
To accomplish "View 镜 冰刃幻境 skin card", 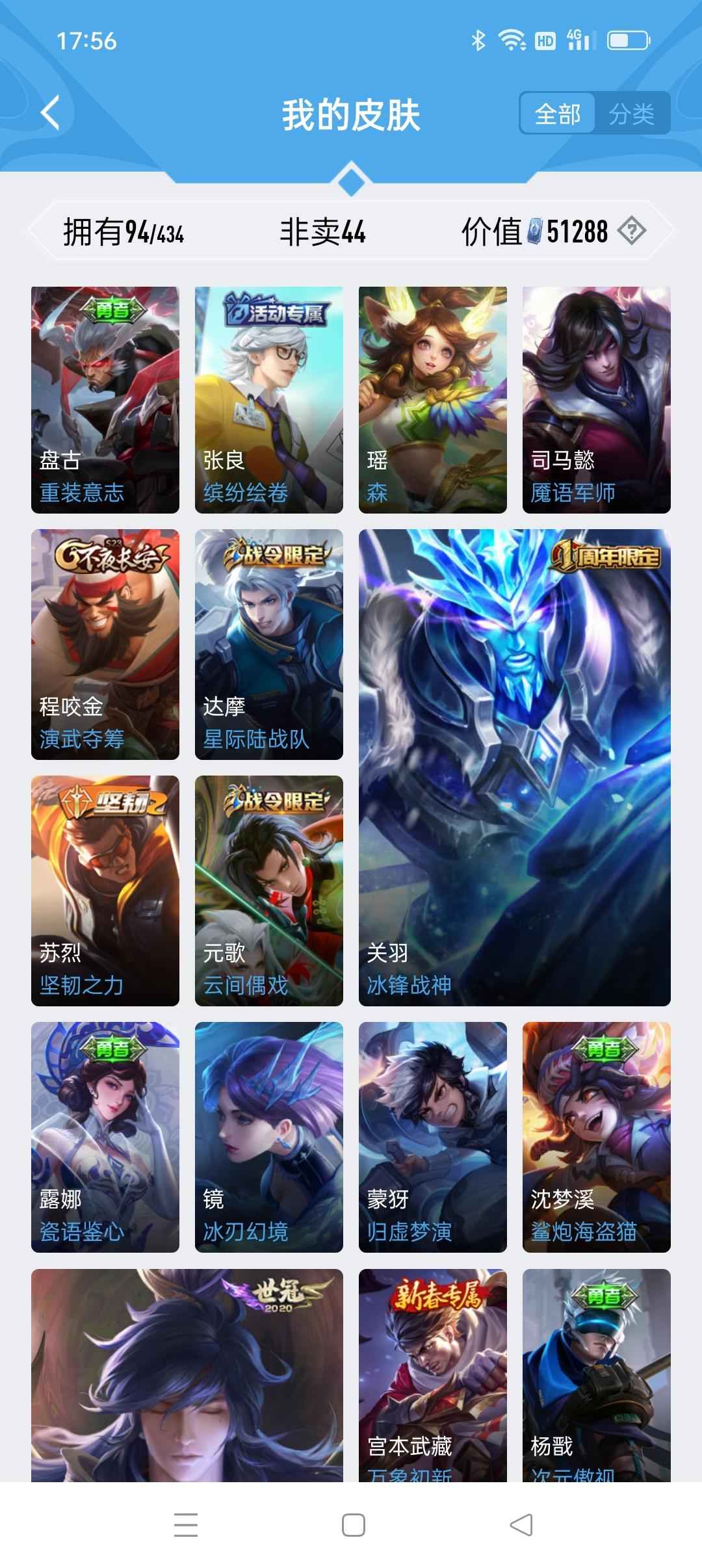I will (269, 1137).
